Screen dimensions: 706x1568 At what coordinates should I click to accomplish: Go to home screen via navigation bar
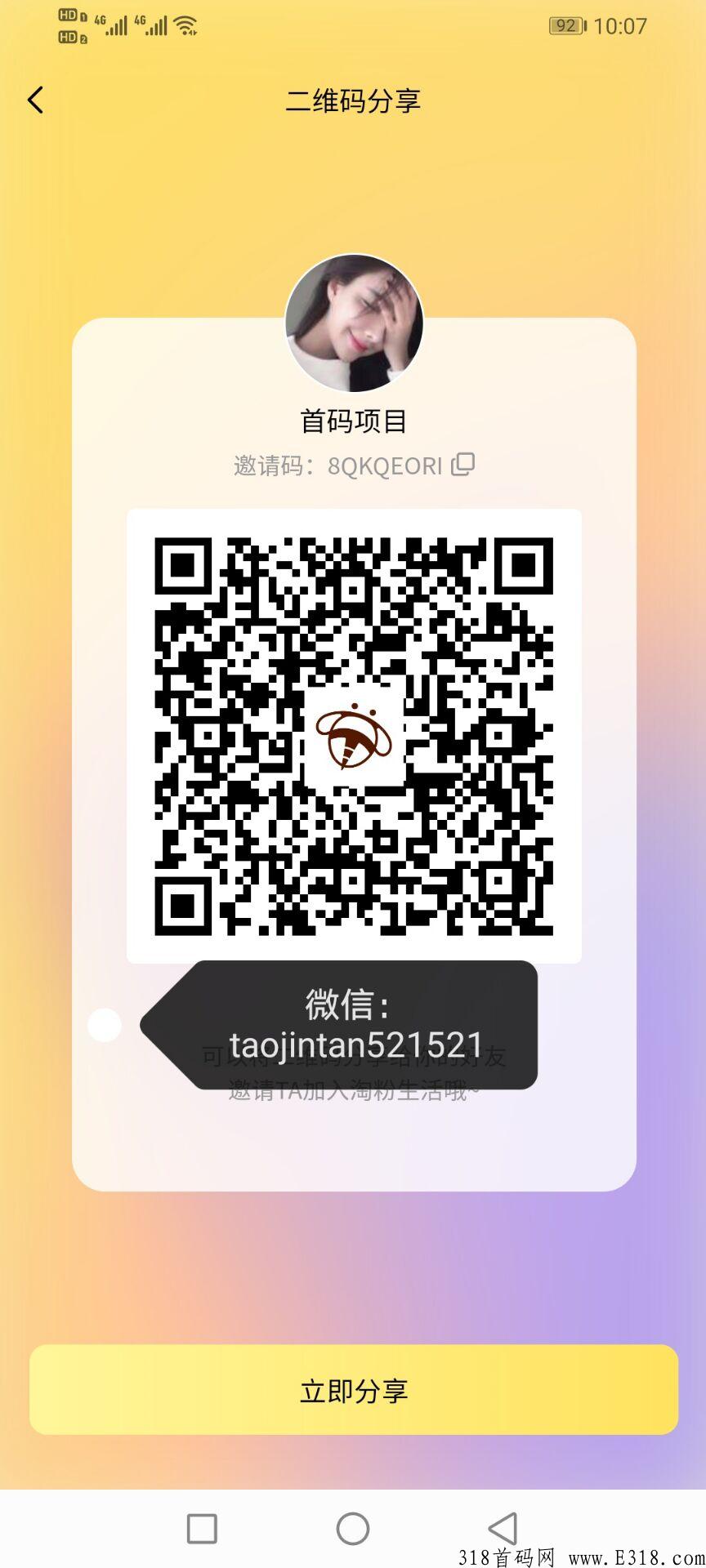point(353,1528)
